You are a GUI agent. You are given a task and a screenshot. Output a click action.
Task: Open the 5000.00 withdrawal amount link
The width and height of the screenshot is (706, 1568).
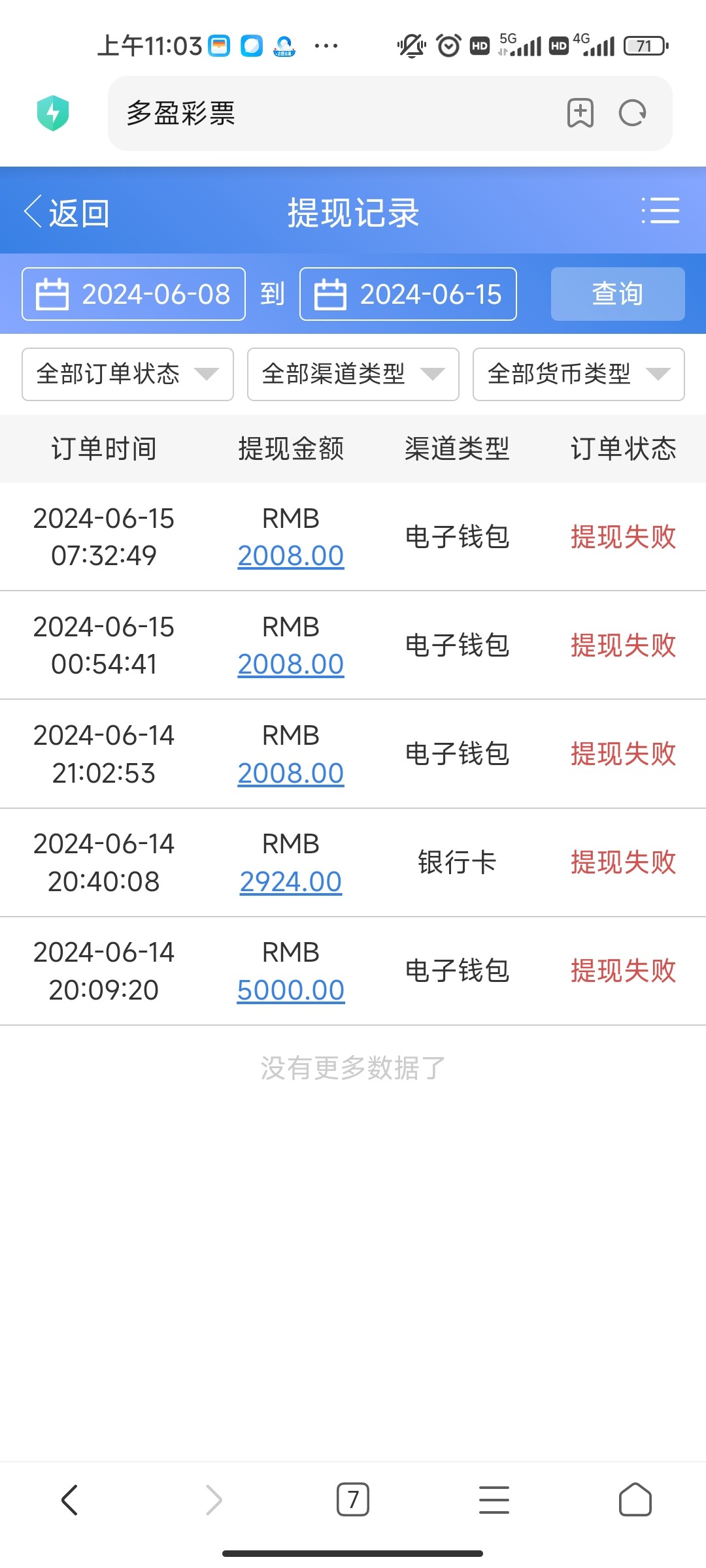tap(290, 989)
